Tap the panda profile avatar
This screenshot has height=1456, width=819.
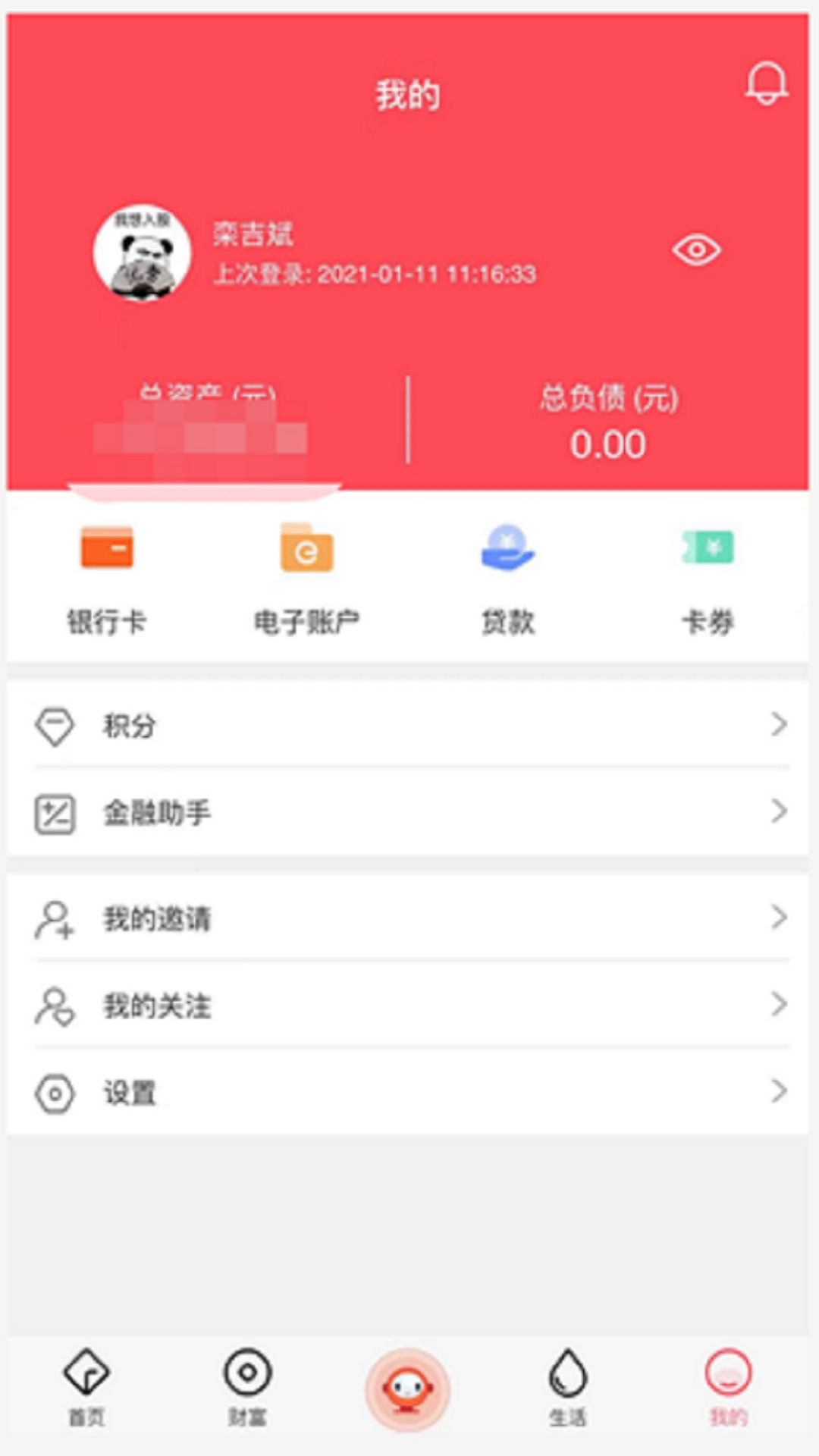(142, 253)
